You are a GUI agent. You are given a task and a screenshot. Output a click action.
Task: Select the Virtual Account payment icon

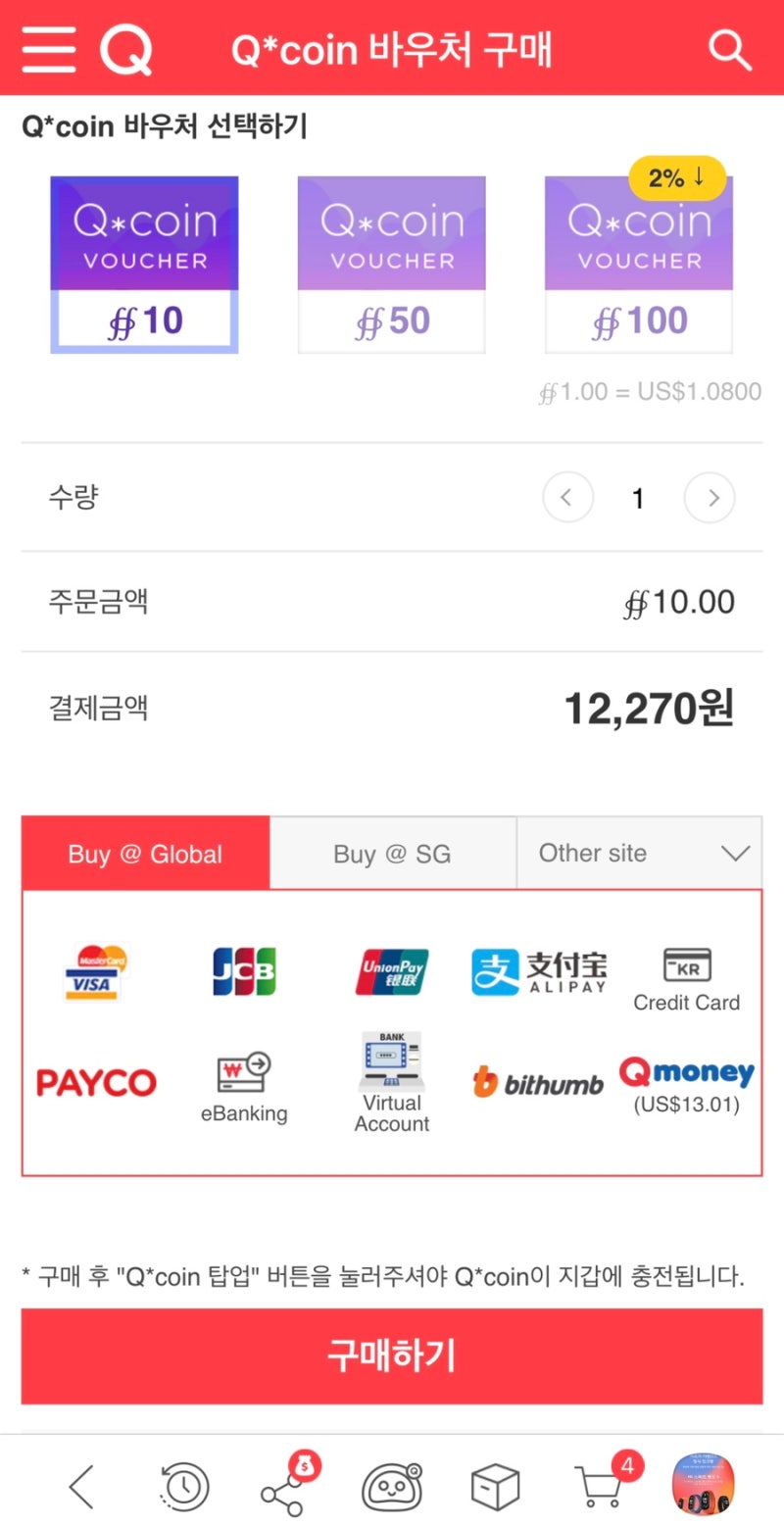point(391,1073)
